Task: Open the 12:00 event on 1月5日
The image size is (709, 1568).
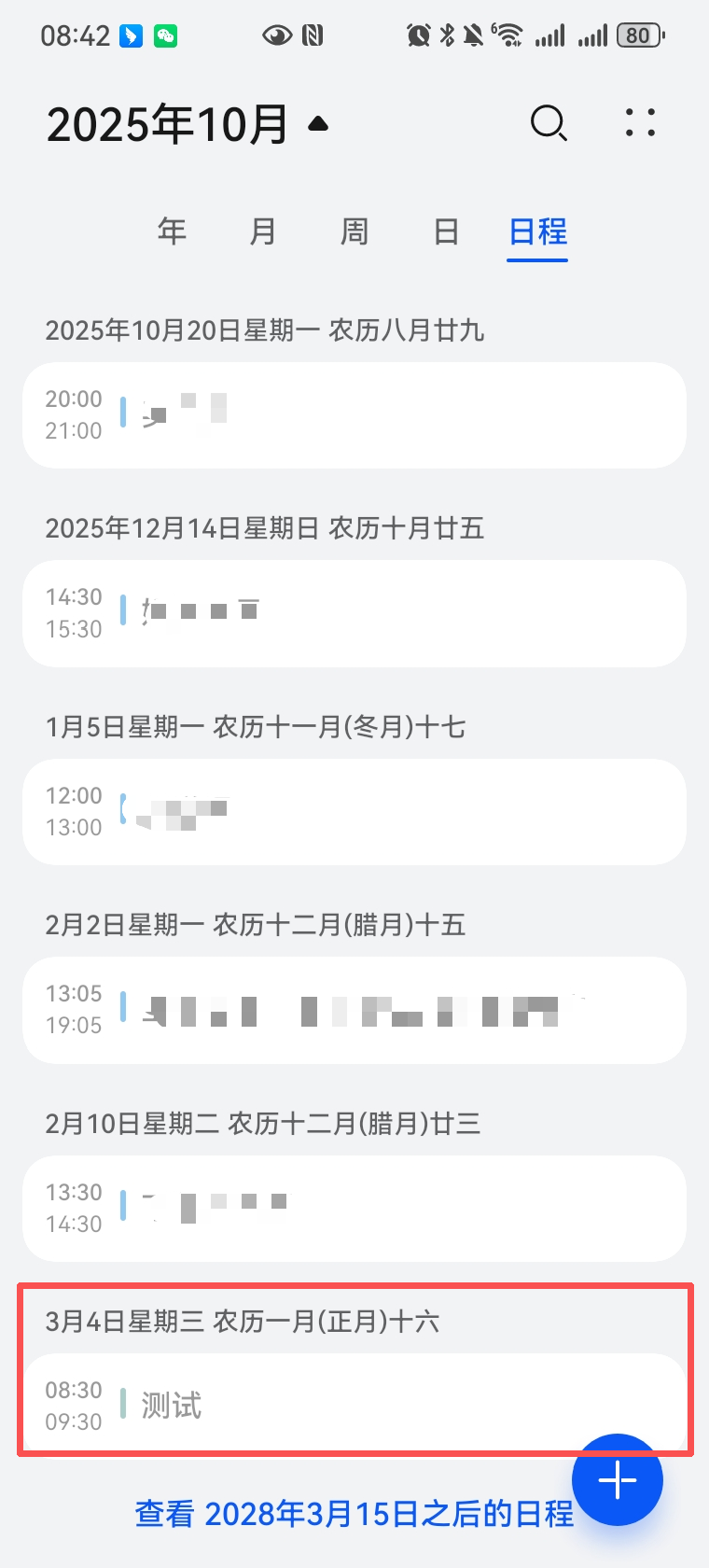Action: (354, 811)
